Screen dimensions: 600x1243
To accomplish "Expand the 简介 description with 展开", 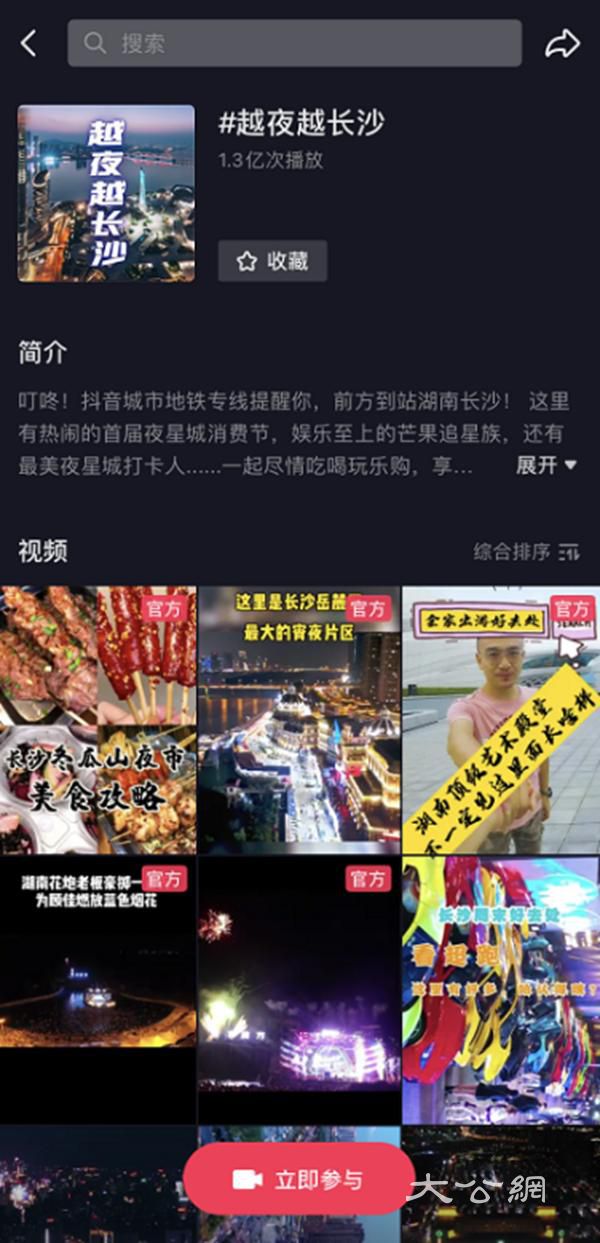I will coord(546,465).
